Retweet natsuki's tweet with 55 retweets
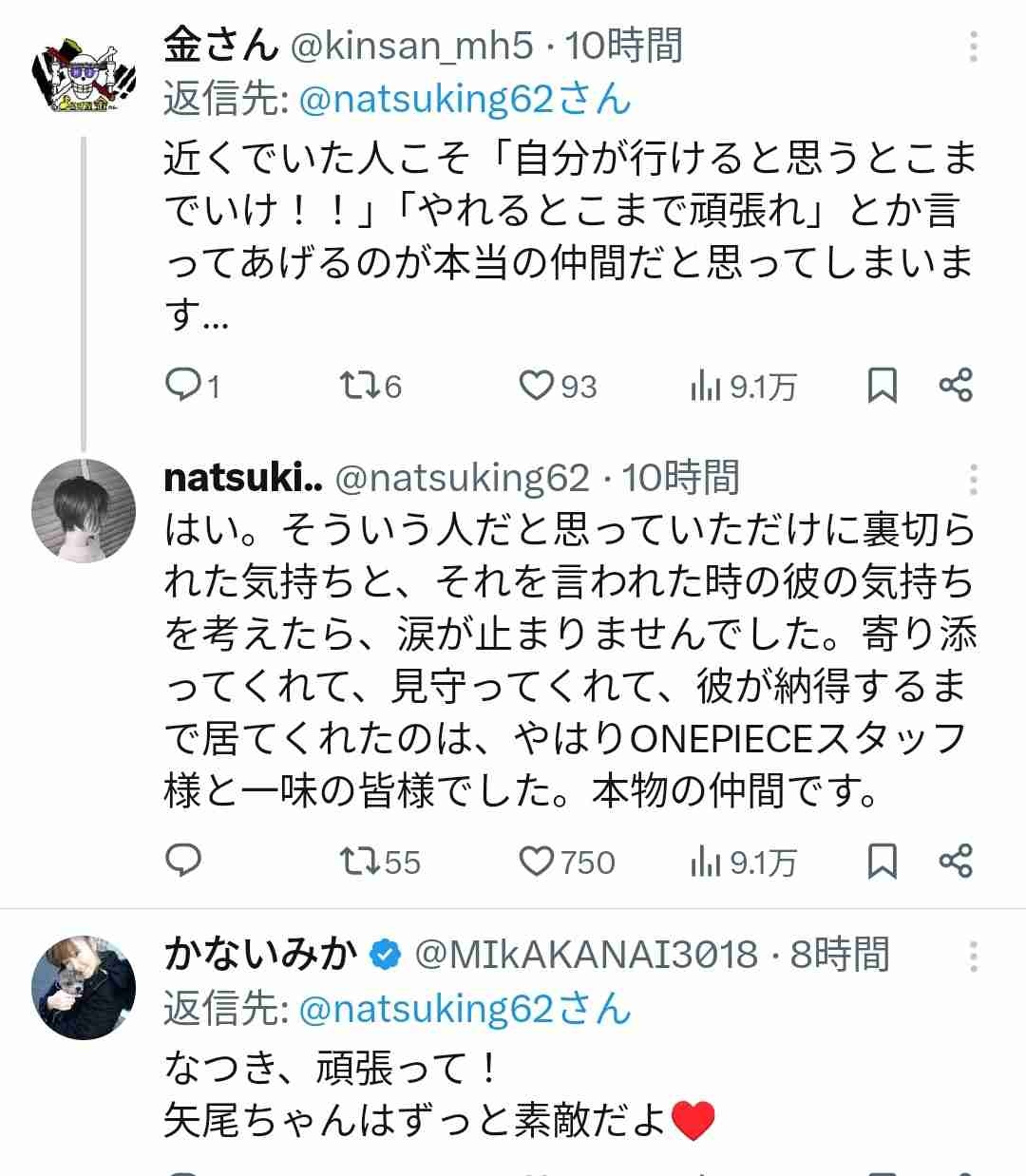Viewport: 1026px width, 1176px height. pos(359,861)
